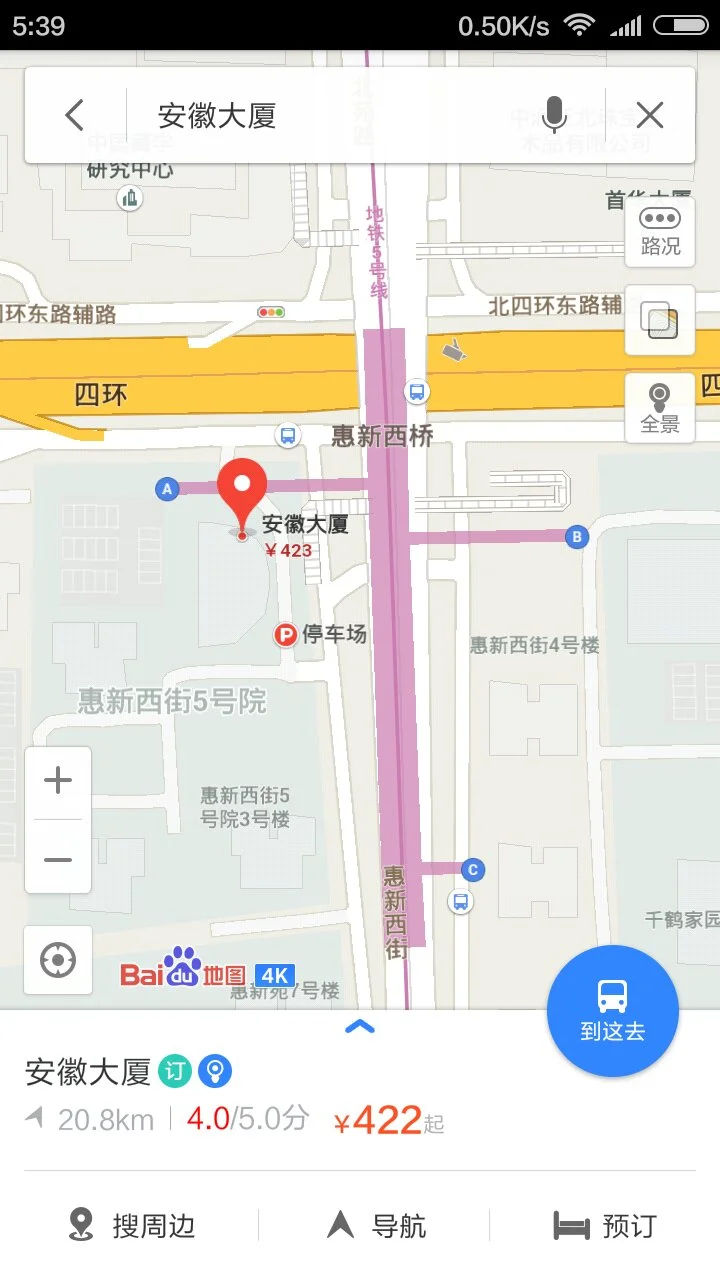
Task: Clear search using the X
Action: (651, 115)
